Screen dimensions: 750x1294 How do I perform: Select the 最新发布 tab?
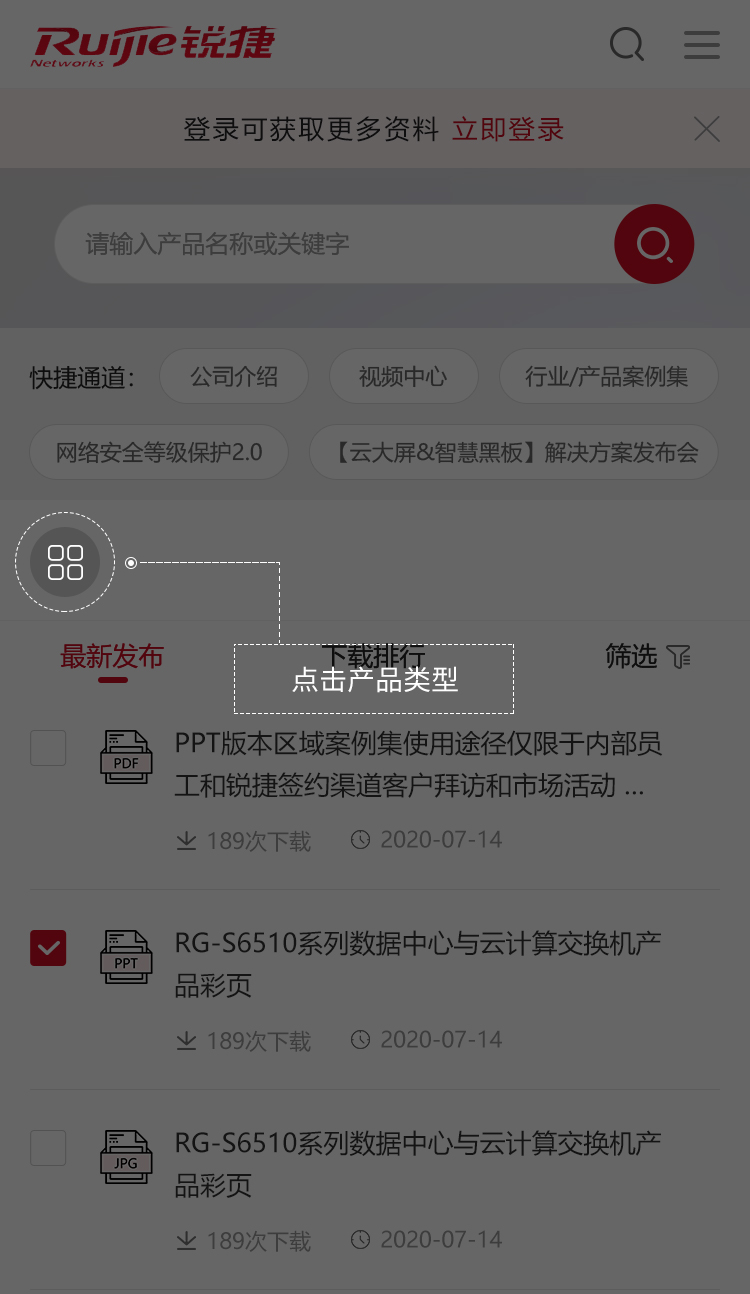pos(112,655)
